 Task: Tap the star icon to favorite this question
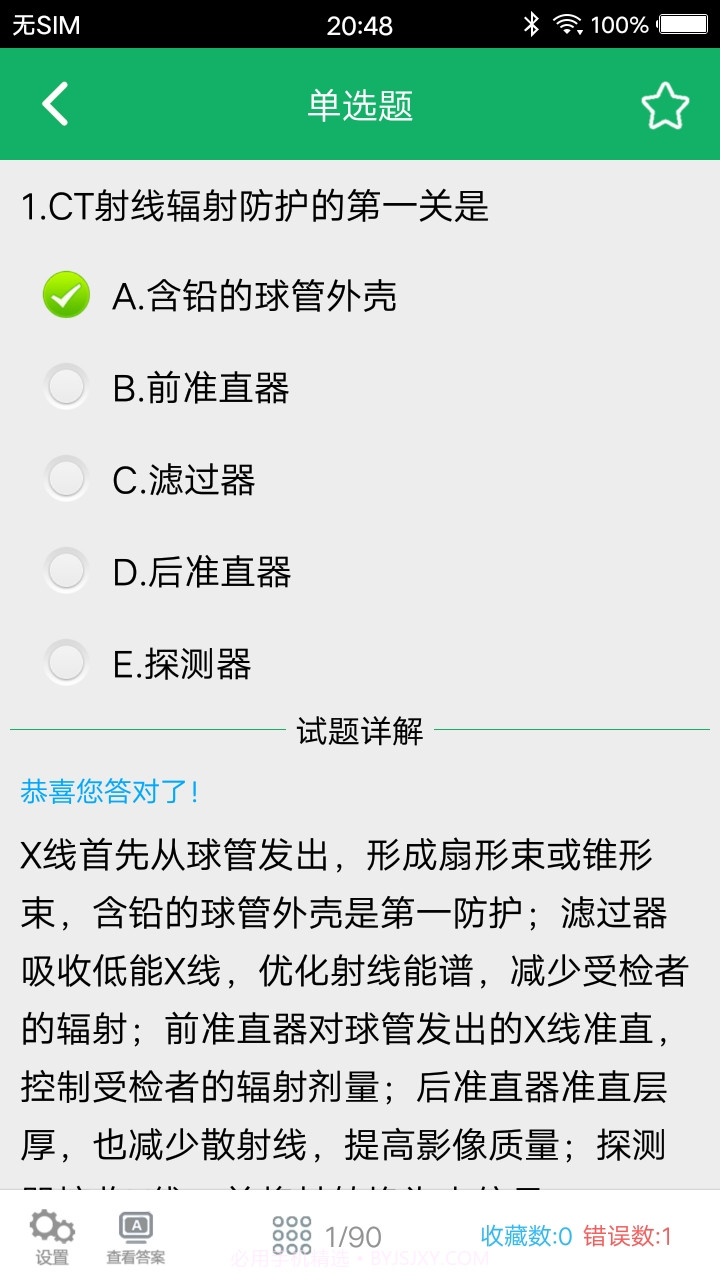(x=665, y=104)
